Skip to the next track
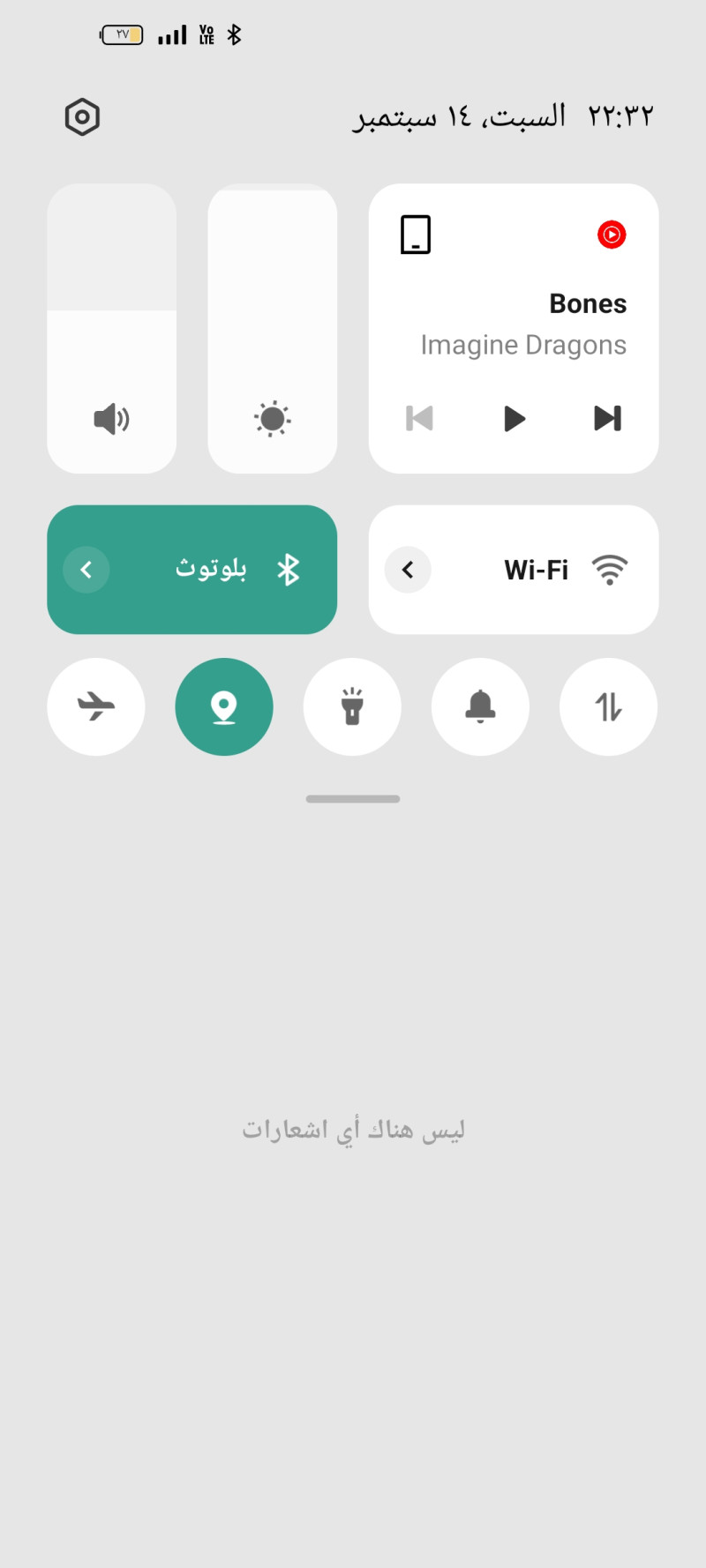706x1568 pixels. (x=607, y=418)
